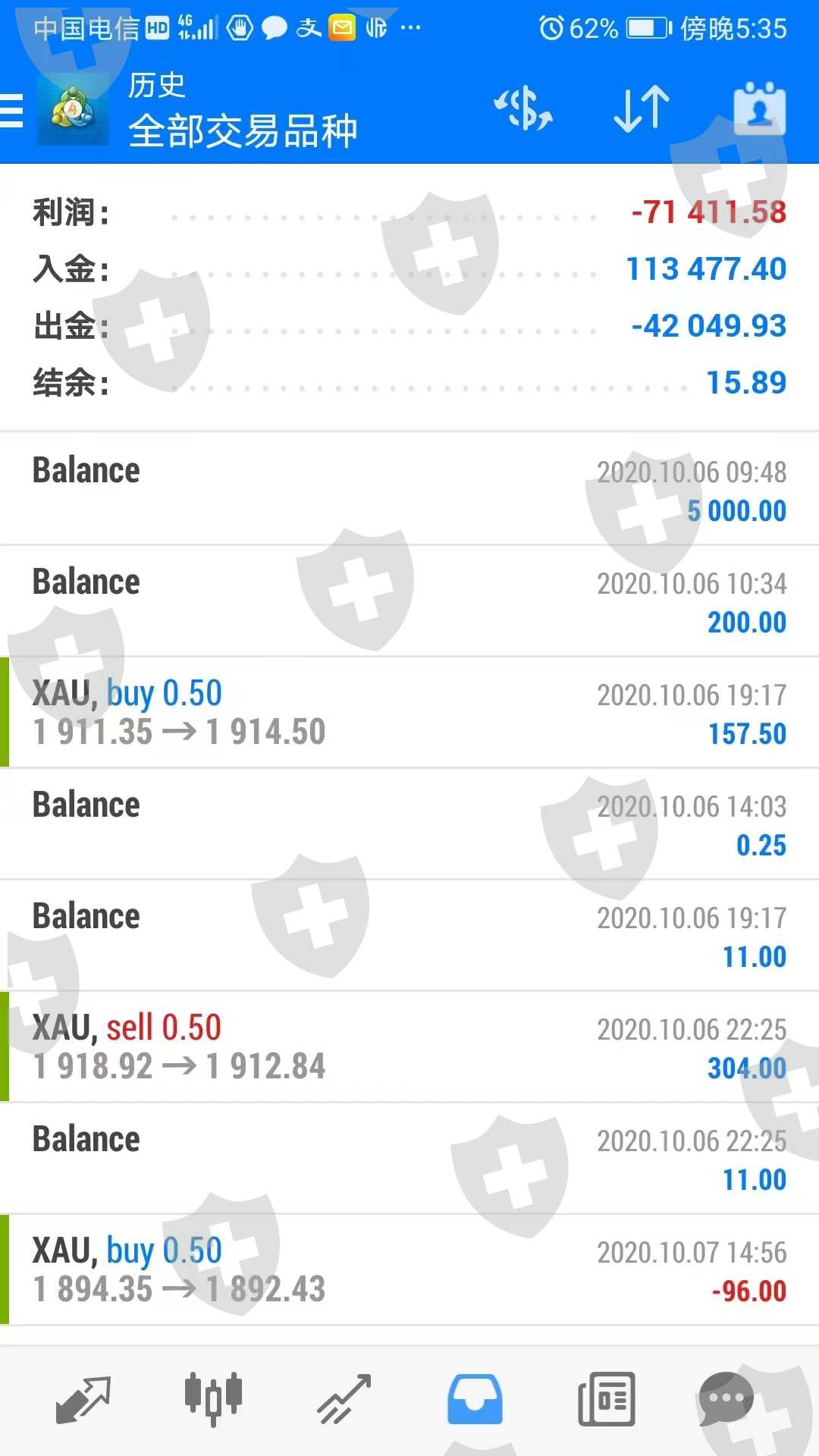Switch to the Quotes tab
Viewport: 819px width, 1456px height.
pos(83,1399)
